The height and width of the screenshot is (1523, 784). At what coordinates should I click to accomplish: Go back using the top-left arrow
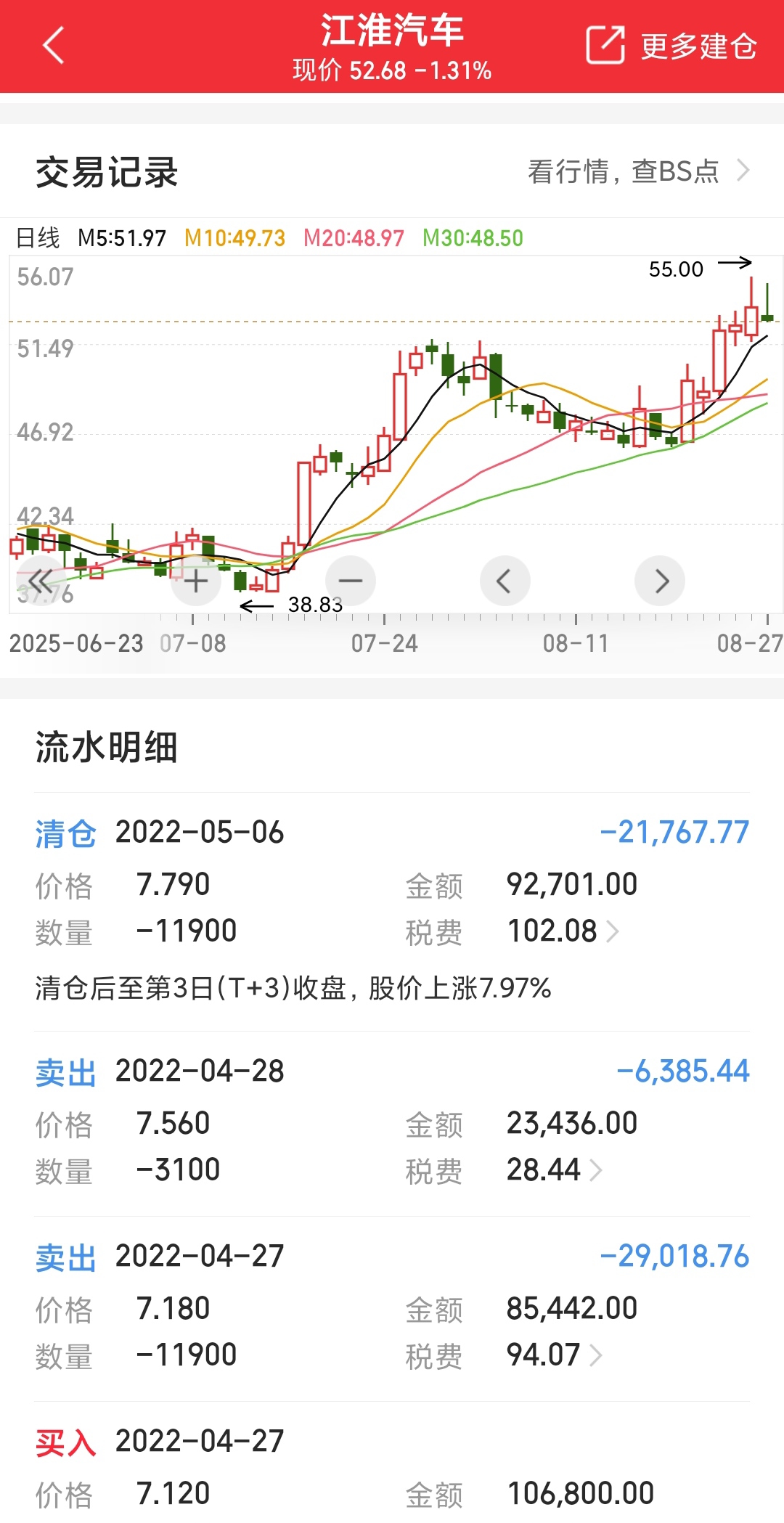point(54,46)
